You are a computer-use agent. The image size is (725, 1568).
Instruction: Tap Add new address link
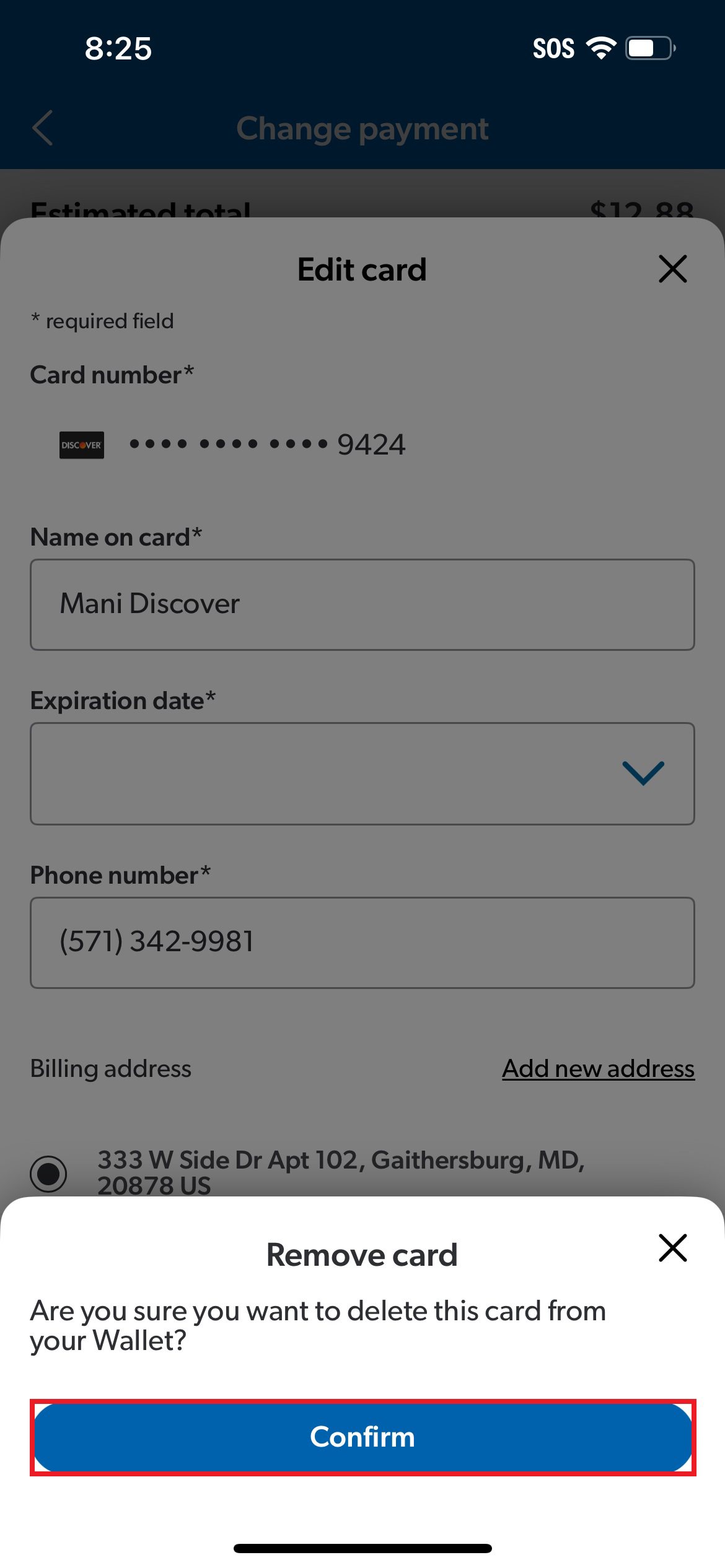[x=598, y=1068]
